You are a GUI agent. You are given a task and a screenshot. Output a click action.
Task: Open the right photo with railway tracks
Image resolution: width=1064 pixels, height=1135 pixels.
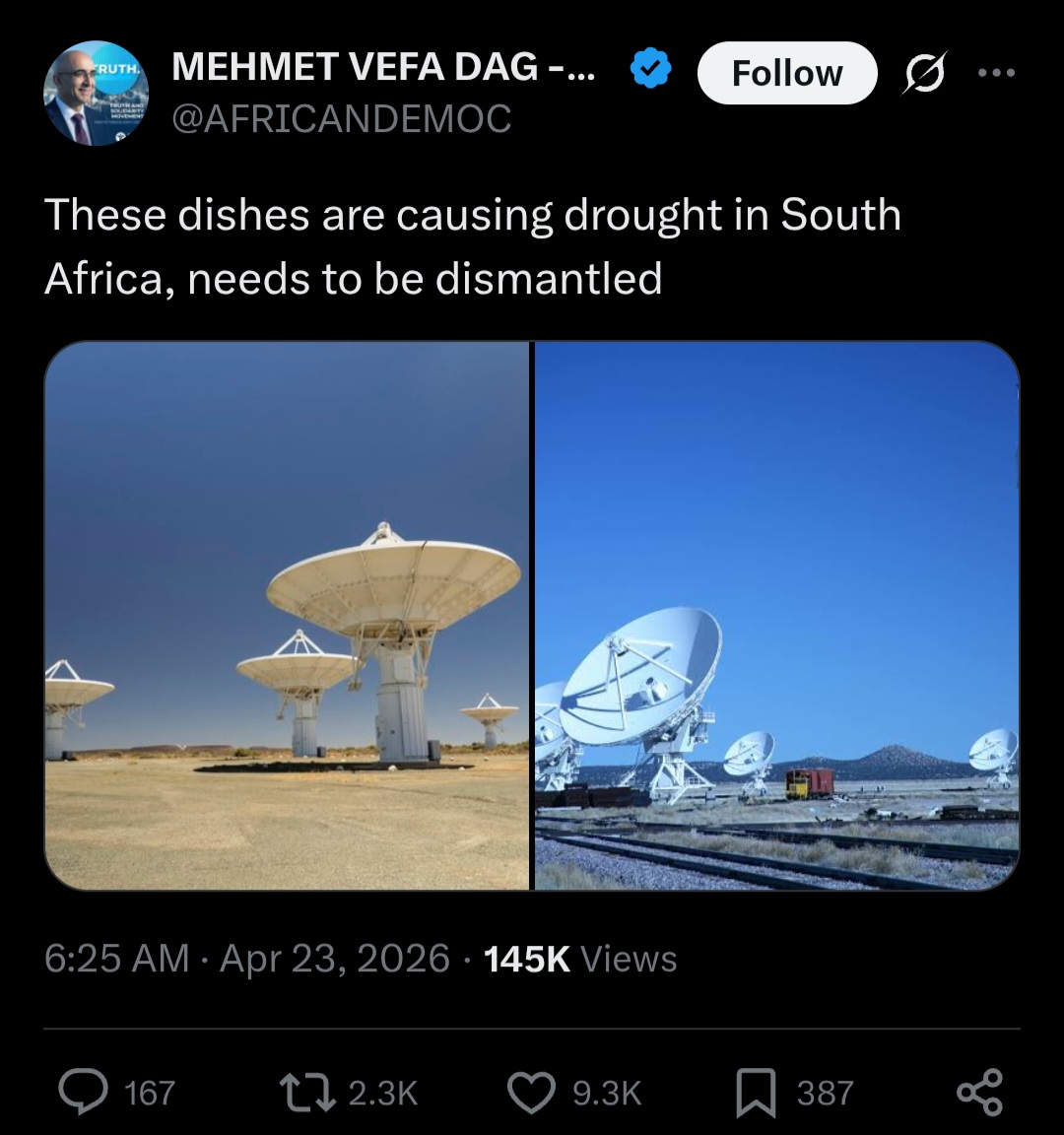point(776,615)
